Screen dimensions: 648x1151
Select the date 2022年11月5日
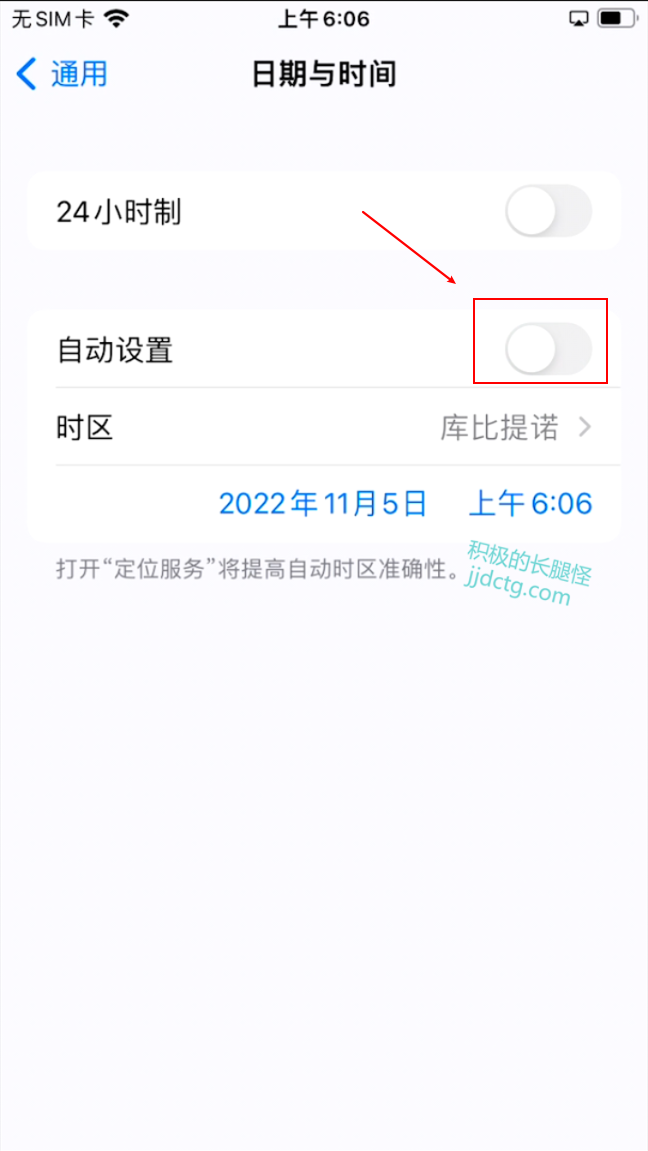click(323, 503)
